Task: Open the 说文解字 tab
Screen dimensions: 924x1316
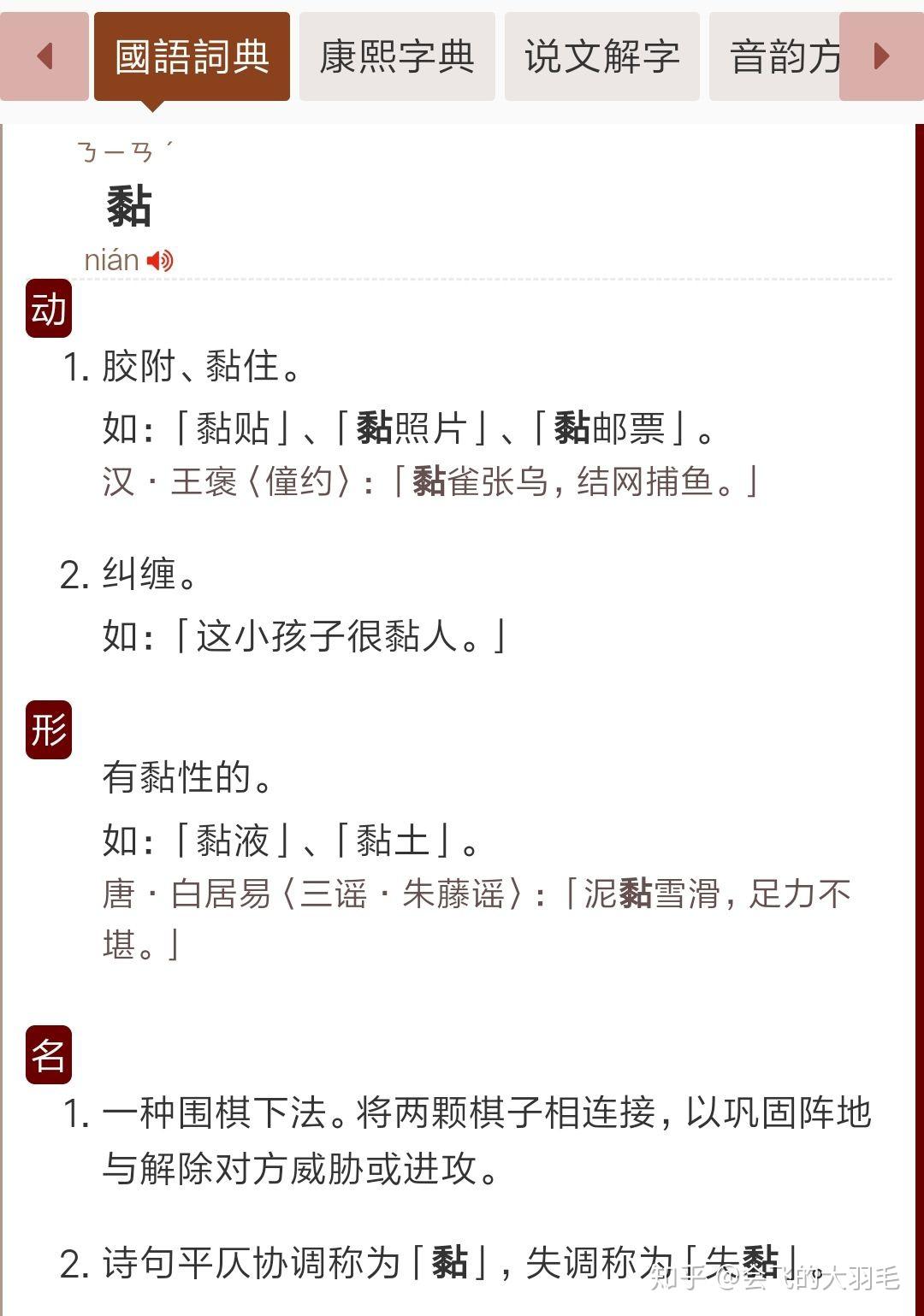Action: point(601,56)
